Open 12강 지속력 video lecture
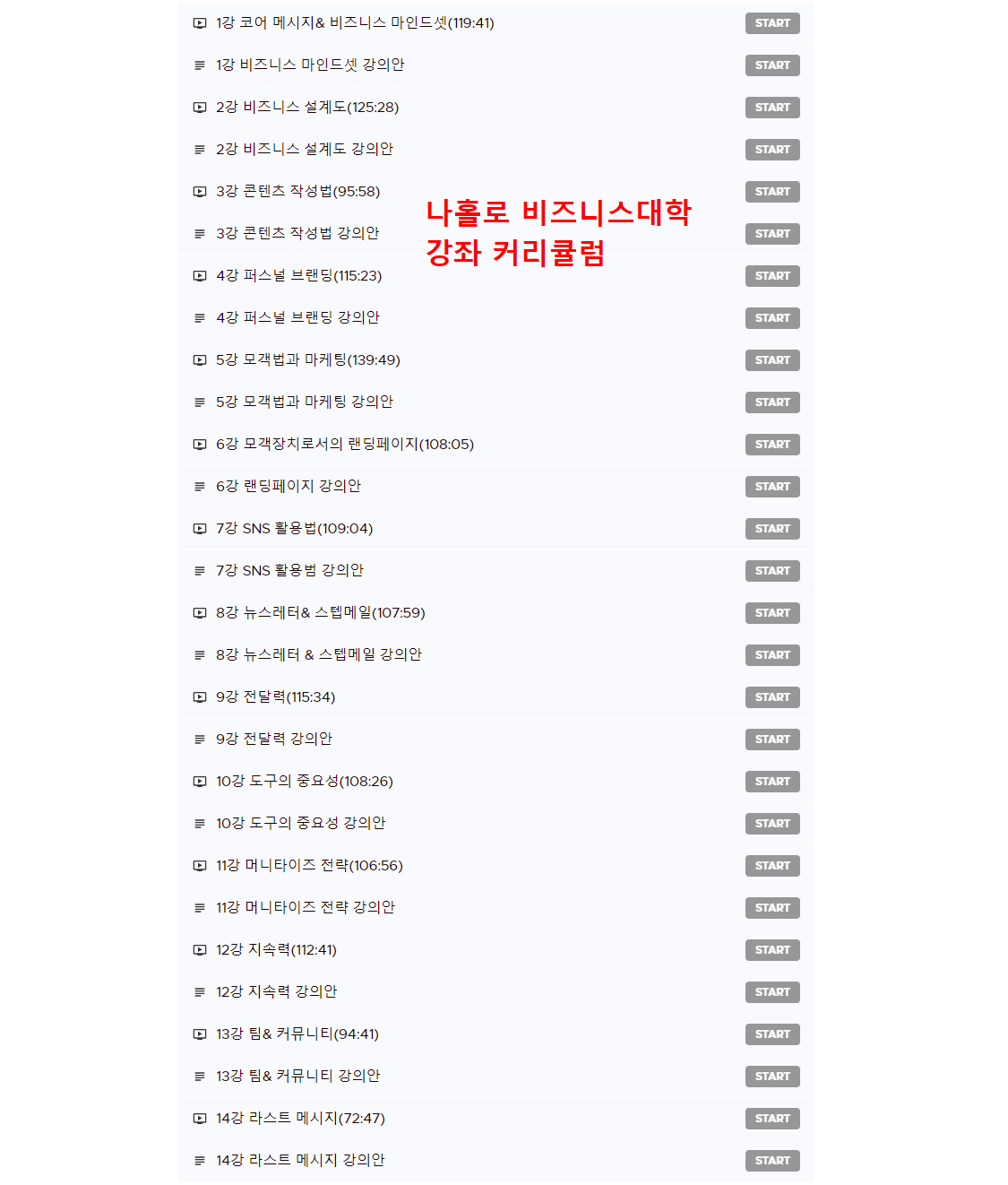1008x1185 pixels. click(x=771, y=950)
